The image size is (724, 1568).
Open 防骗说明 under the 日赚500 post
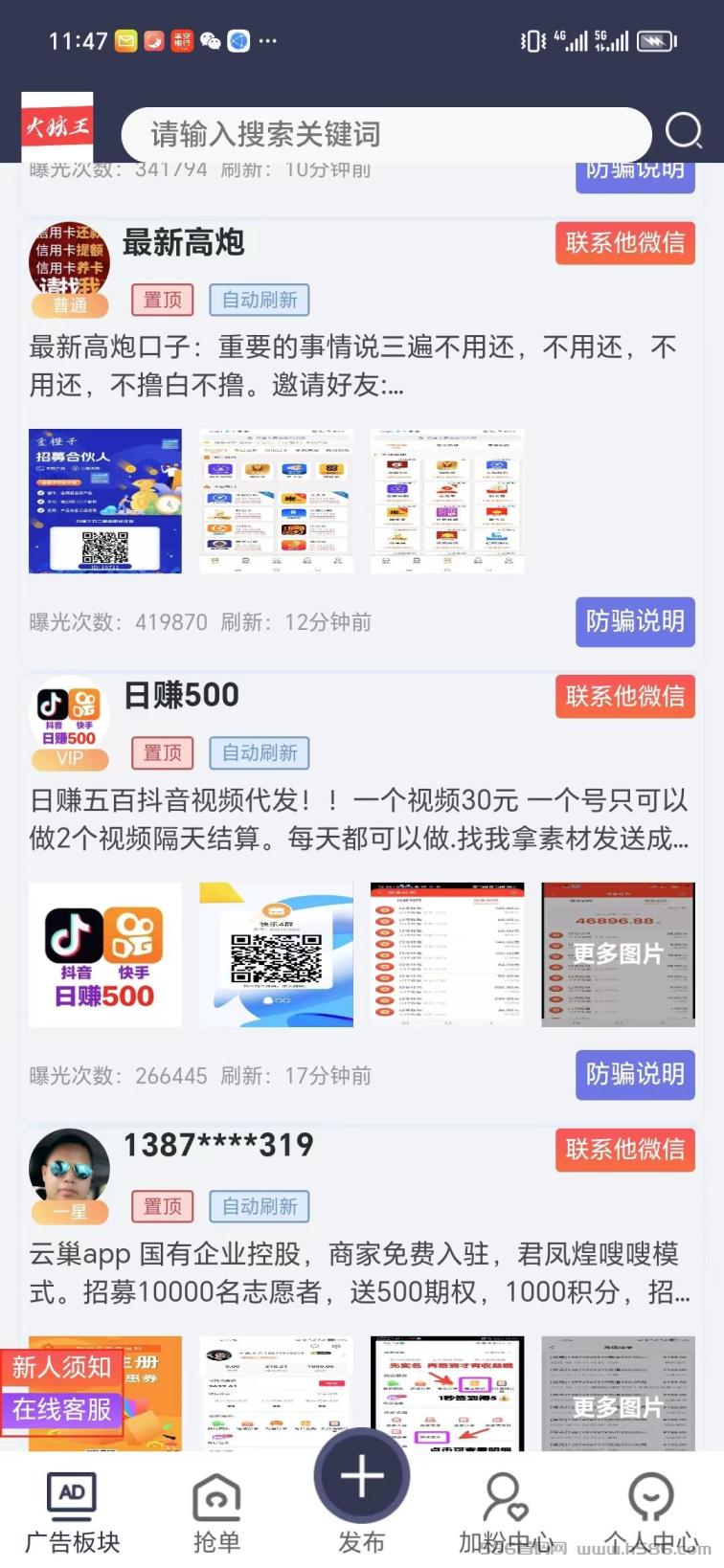click(635, 1074)
